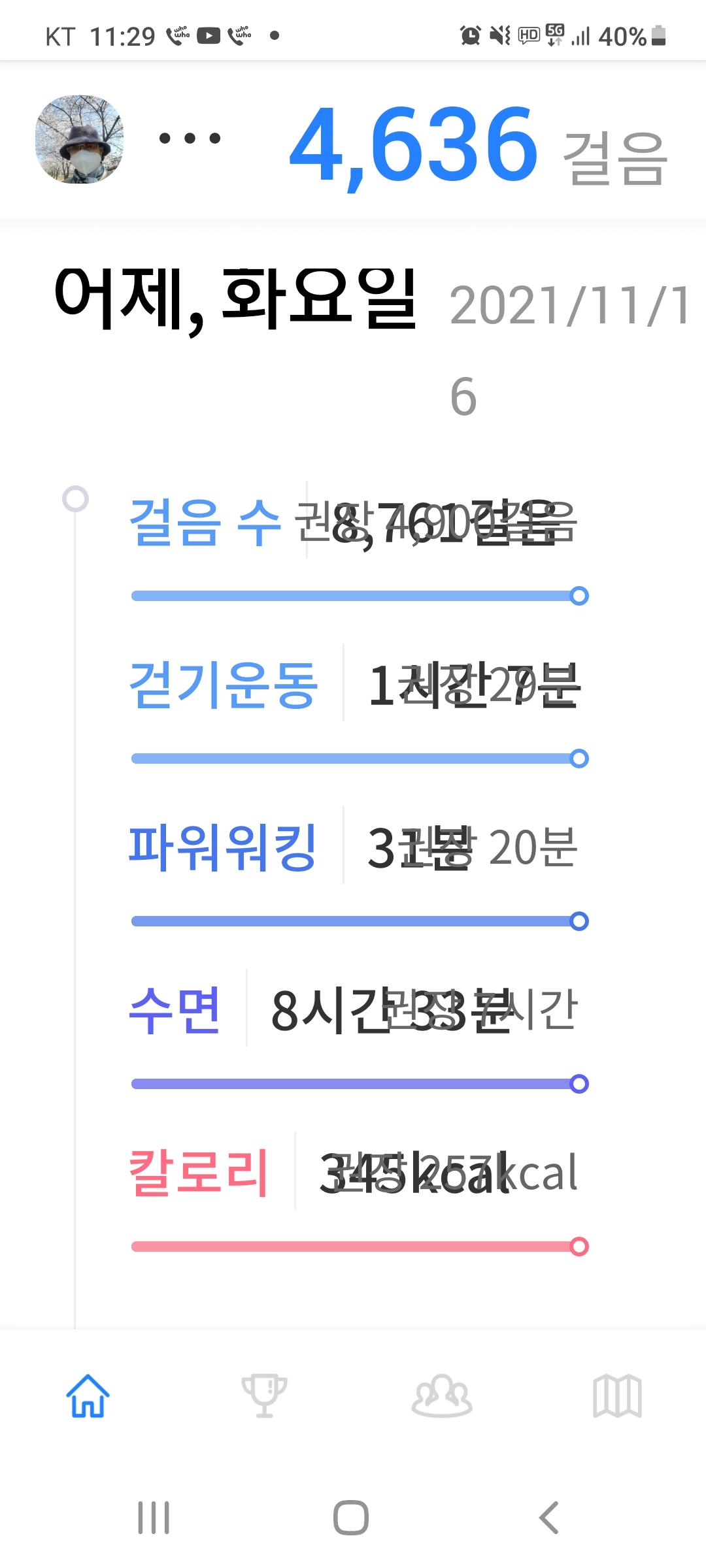Open recent apps from the navigation bar
Screen dimensions: 706x1568
tap(154, 1517)
